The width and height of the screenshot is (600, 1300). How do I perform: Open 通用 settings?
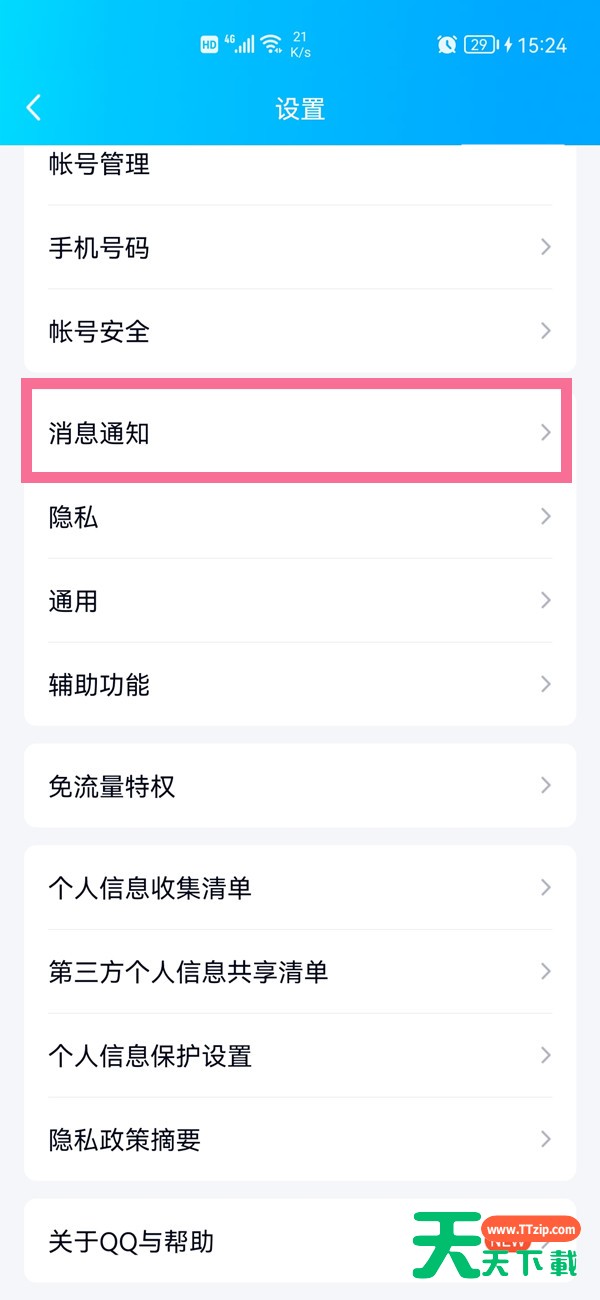point(300,600)
